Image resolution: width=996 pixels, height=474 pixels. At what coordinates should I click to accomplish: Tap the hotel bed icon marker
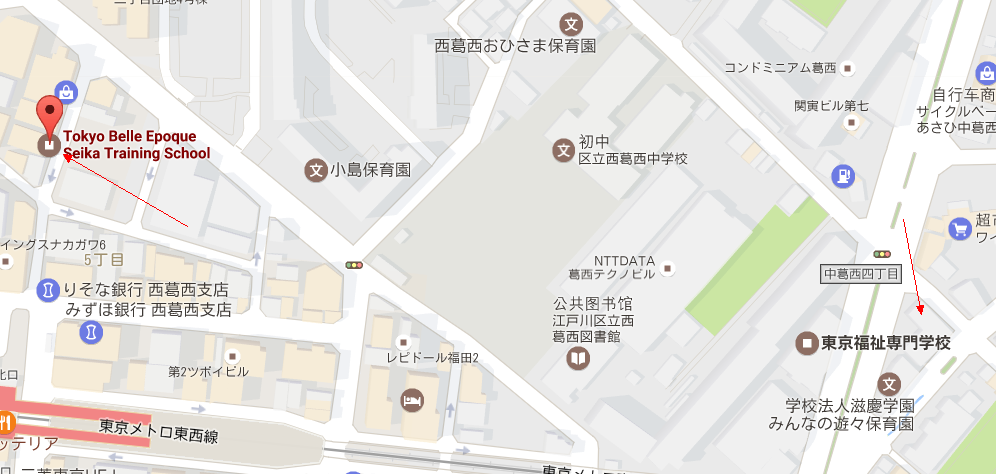[410, 400]
